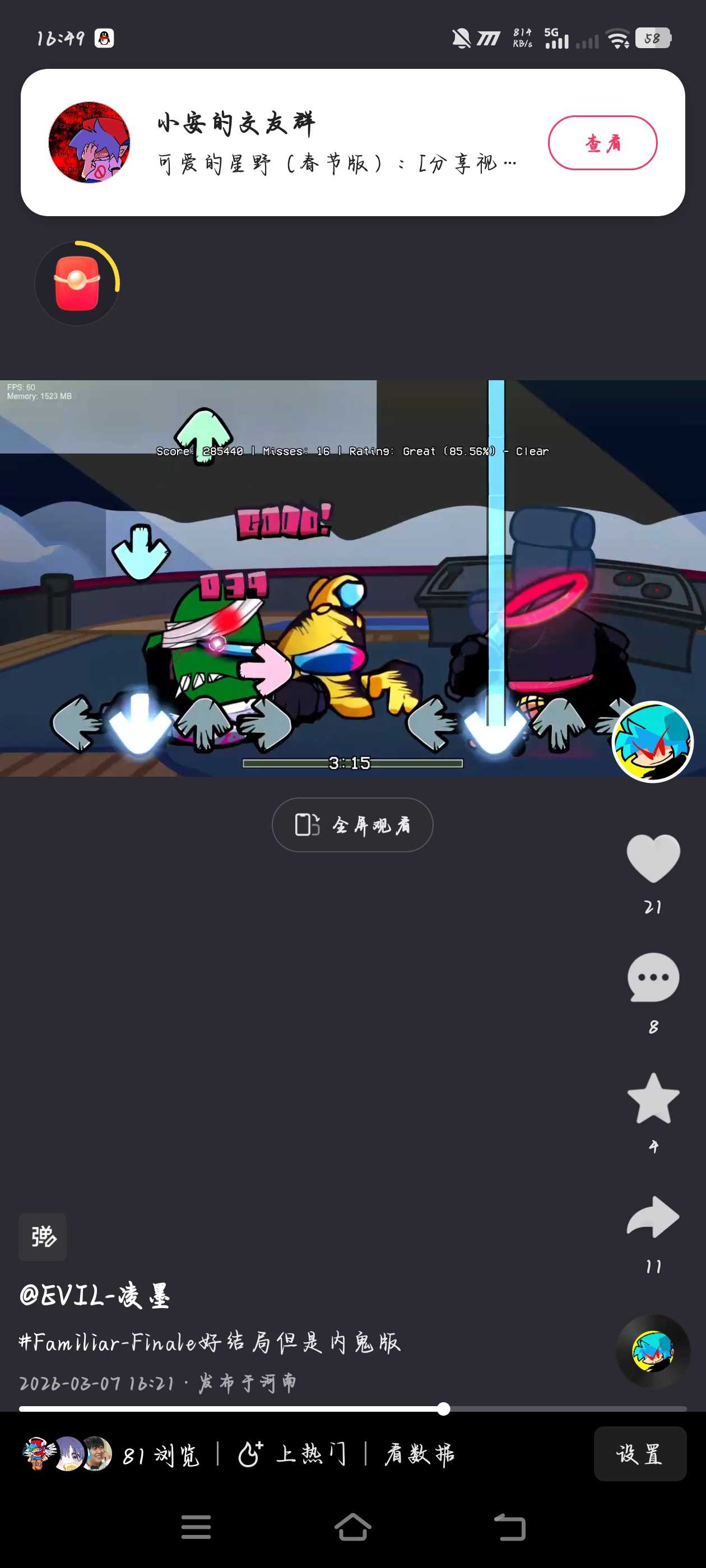Tap the spinning music disc
This screenshot has height=1568, width=706.
[653, 1351]
